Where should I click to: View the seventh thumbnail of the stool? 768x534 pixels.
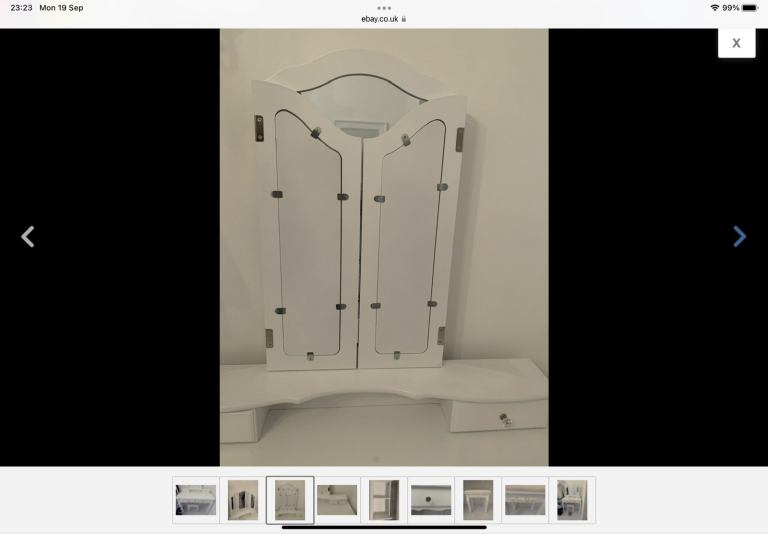(x=478, y=500)
